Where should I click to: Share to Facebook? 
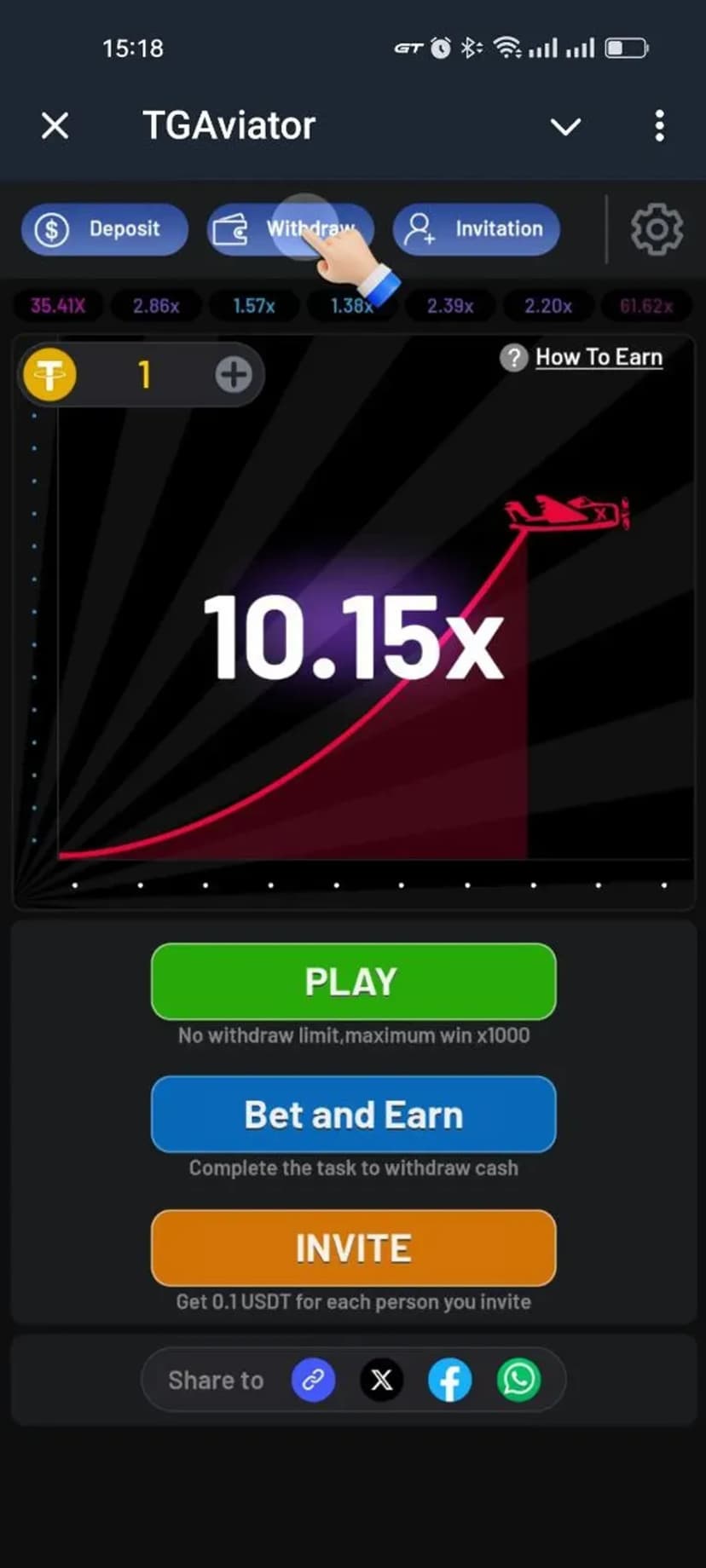pyautogui.click(x=449, y=1380)
